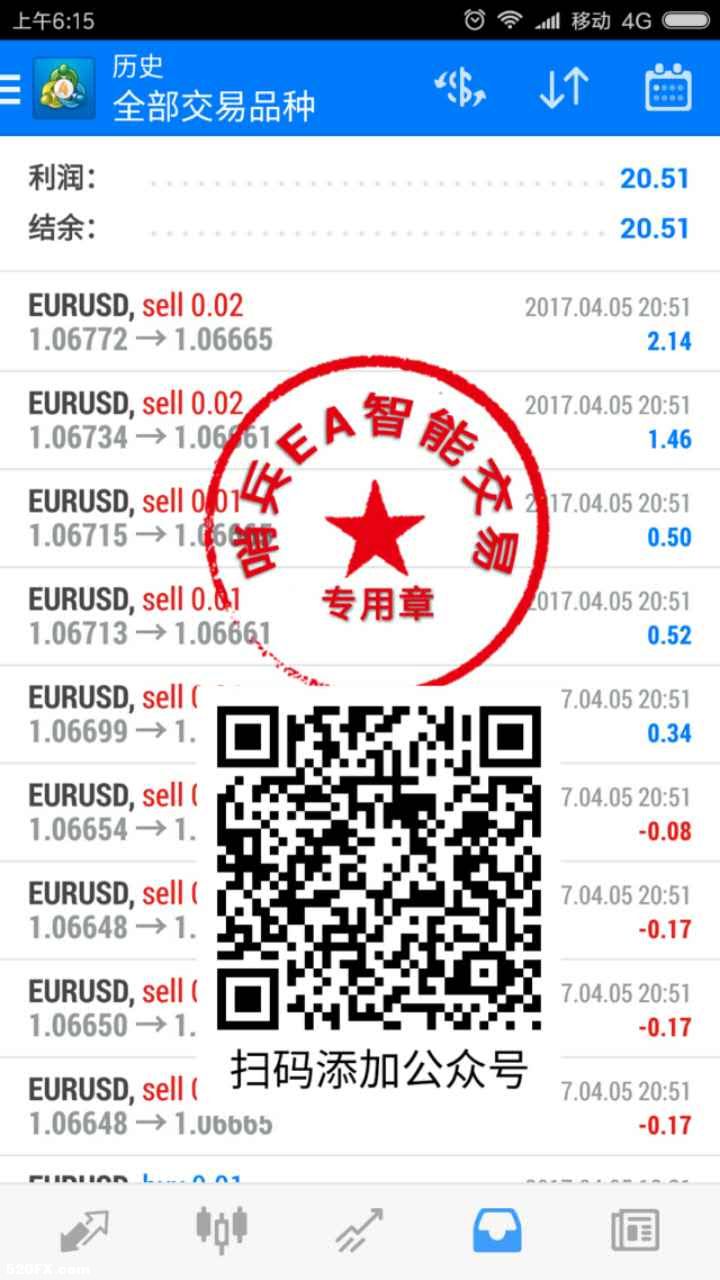The height and width of the screenshot is (1280, 720).
Task: Expand the EURUSD trade with 2.14 profit
Action: (360, 322)
